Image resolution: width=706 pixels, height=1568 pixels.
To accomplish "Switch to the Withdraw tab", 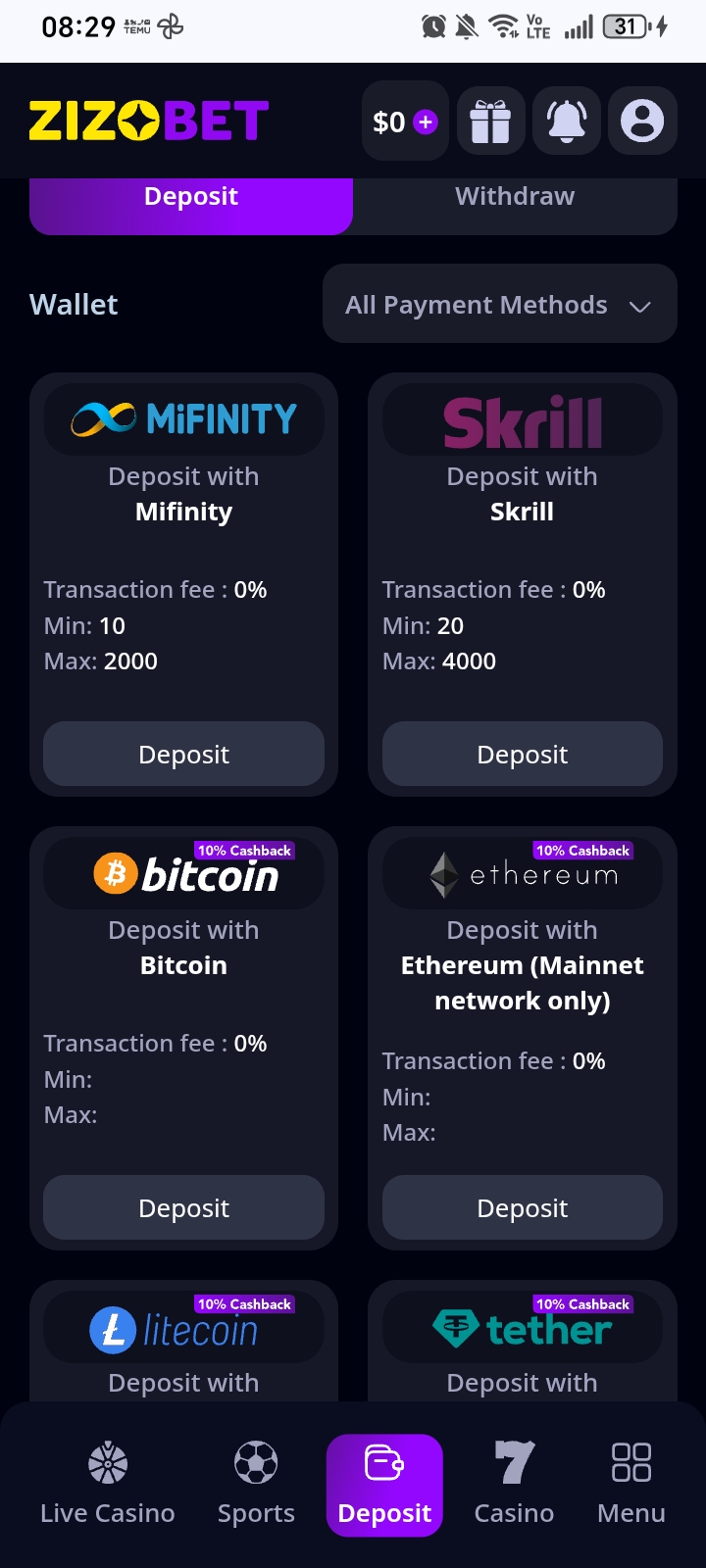I will pos(515,197).
